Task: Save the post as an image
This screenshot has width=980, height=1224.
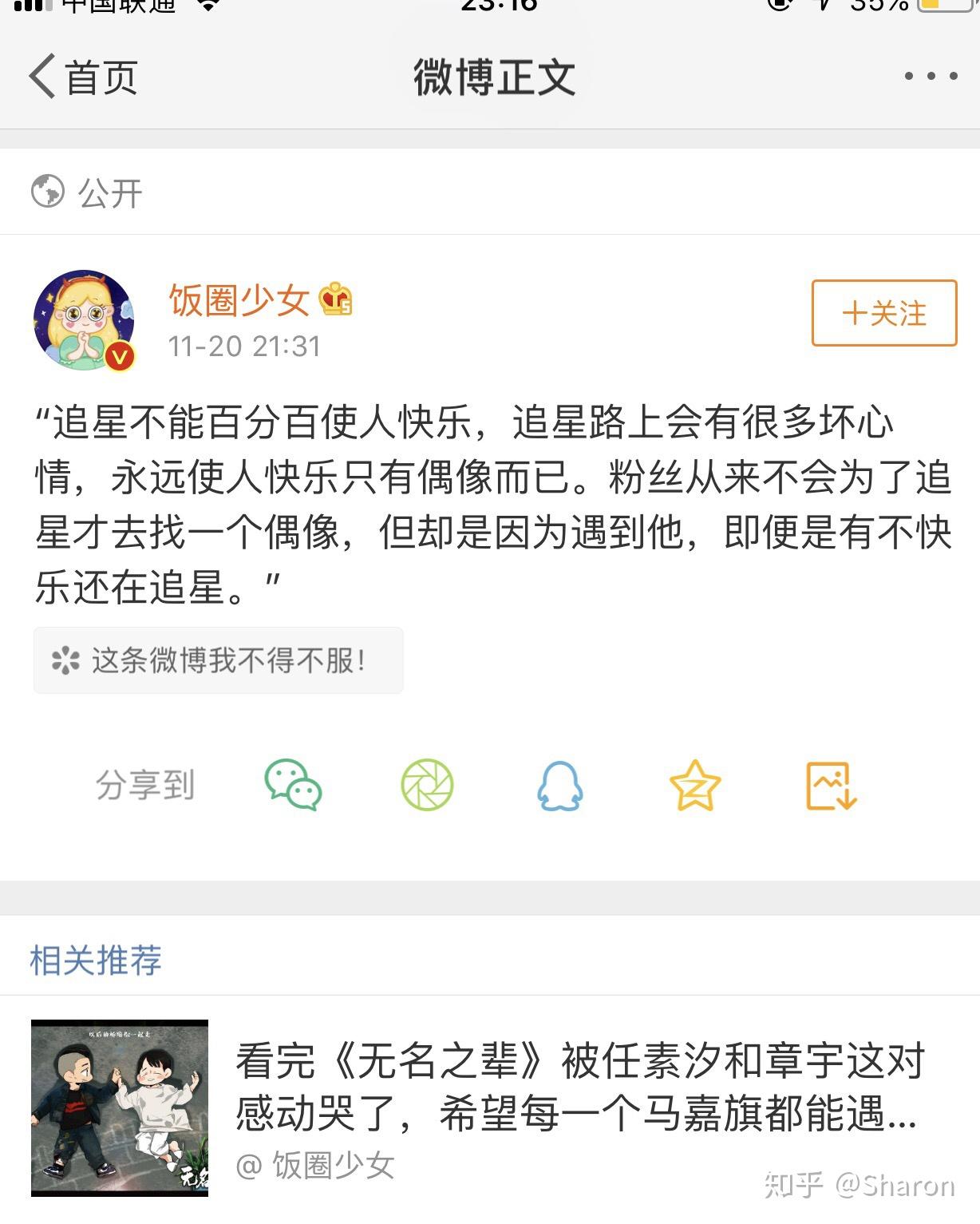Action: 831,785
